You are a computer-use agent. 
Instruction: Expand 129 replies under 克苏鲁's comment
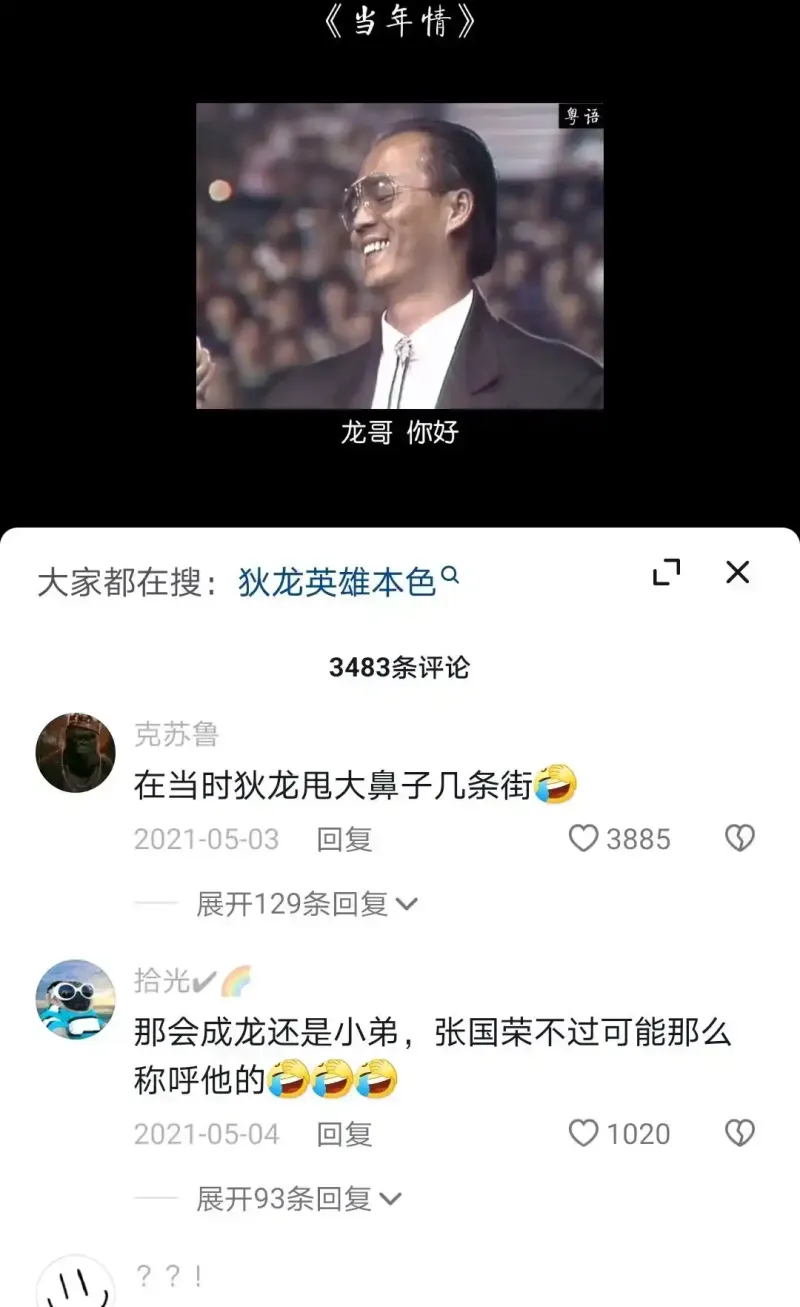[306, 904]
